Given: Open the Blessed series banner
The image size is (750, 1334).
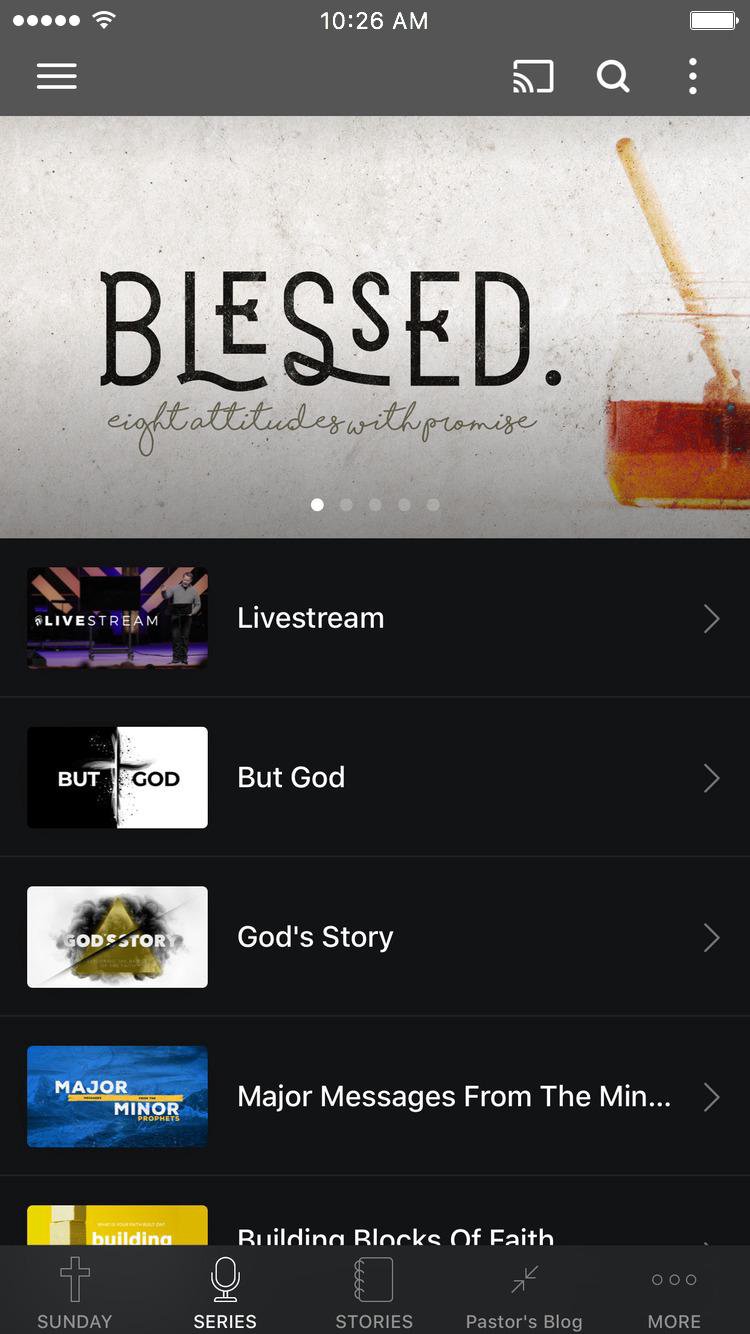Looking at the screenshot, I should click(375, 327).
